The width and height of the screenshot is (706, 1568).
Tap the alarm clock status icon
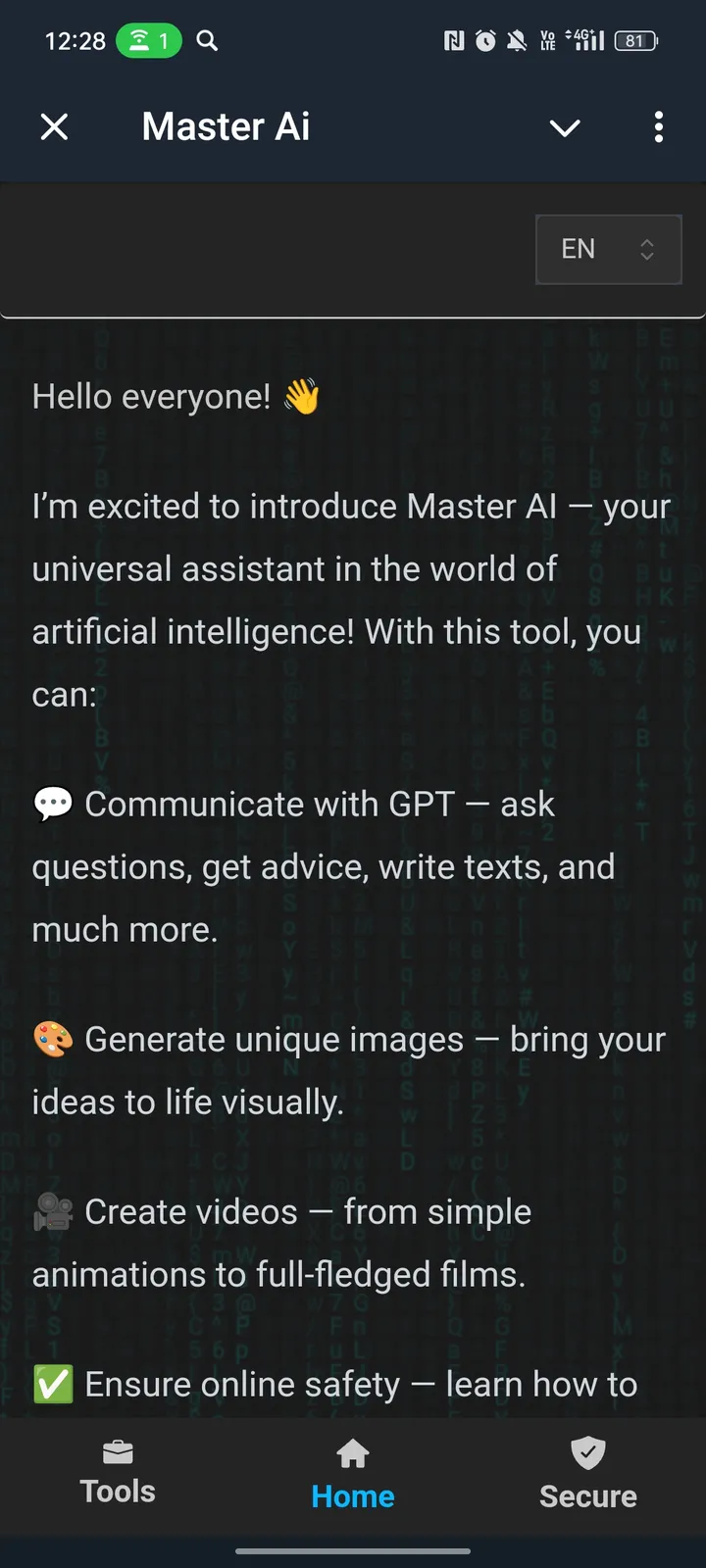point(484,41)
